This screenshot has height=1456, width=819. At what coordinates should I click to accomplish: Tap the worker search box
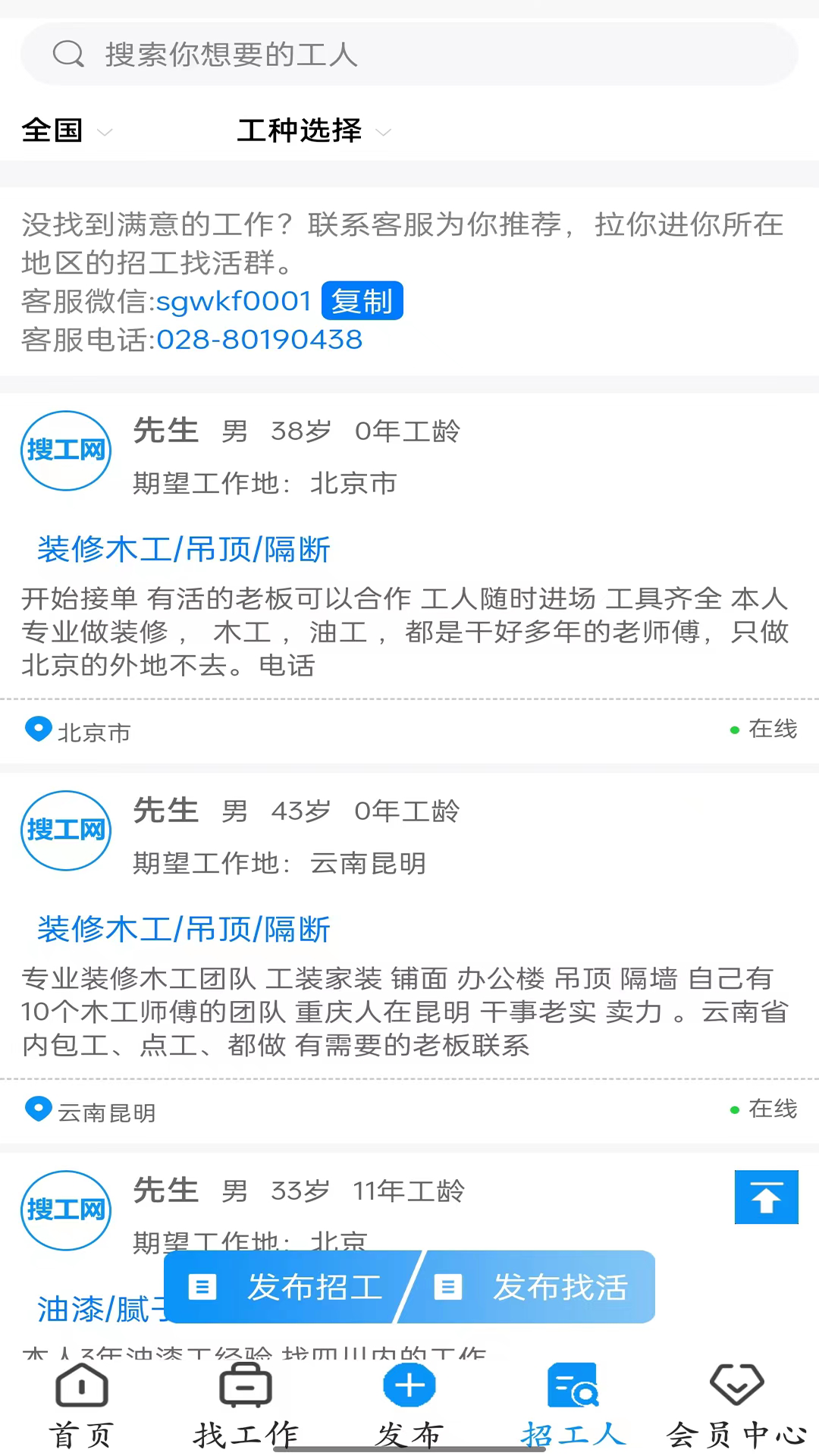pyautogui.click(x=409, y=55)
